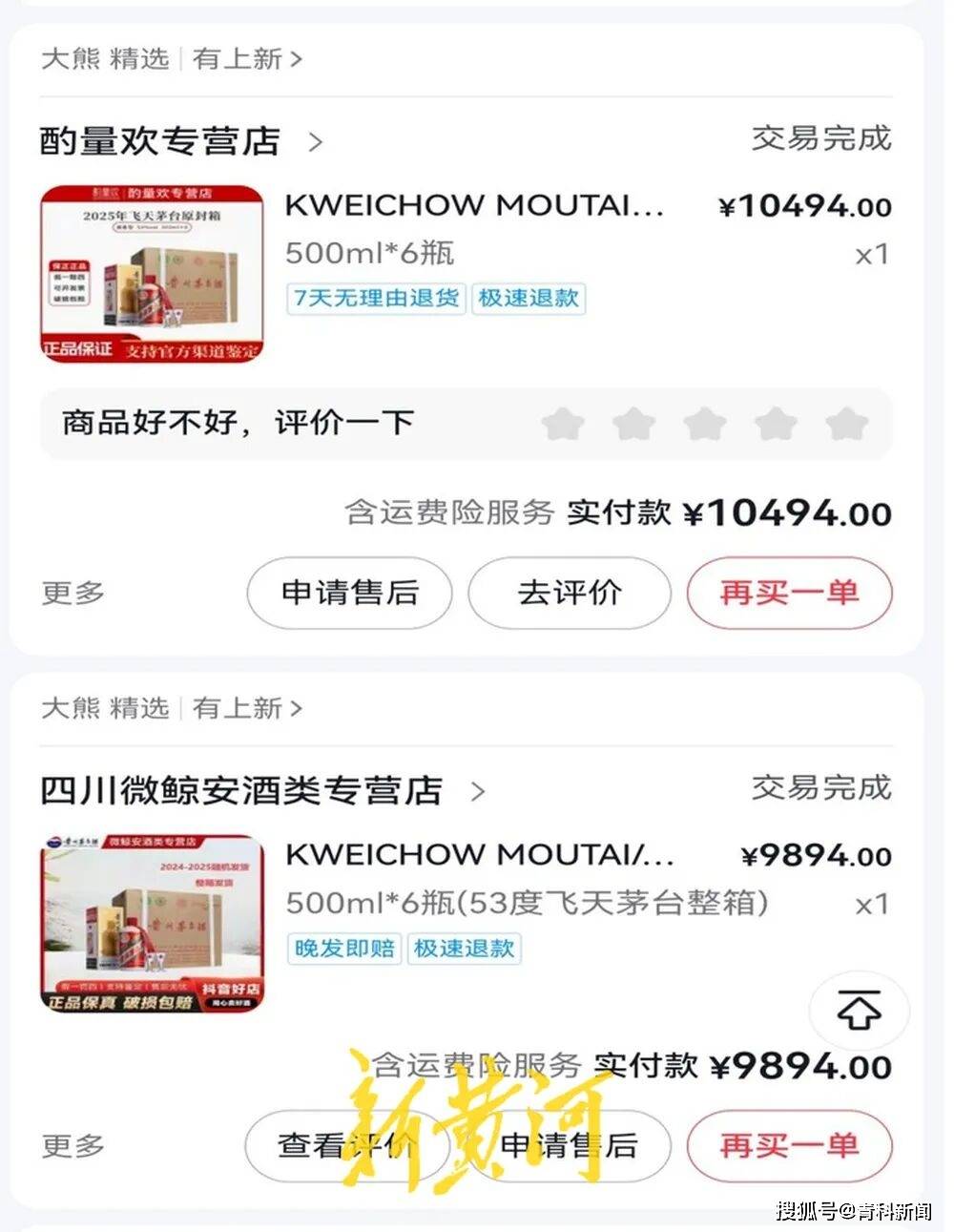Open 有上新 link above 四川微鲸安酒类专营店

click(246, 708)
